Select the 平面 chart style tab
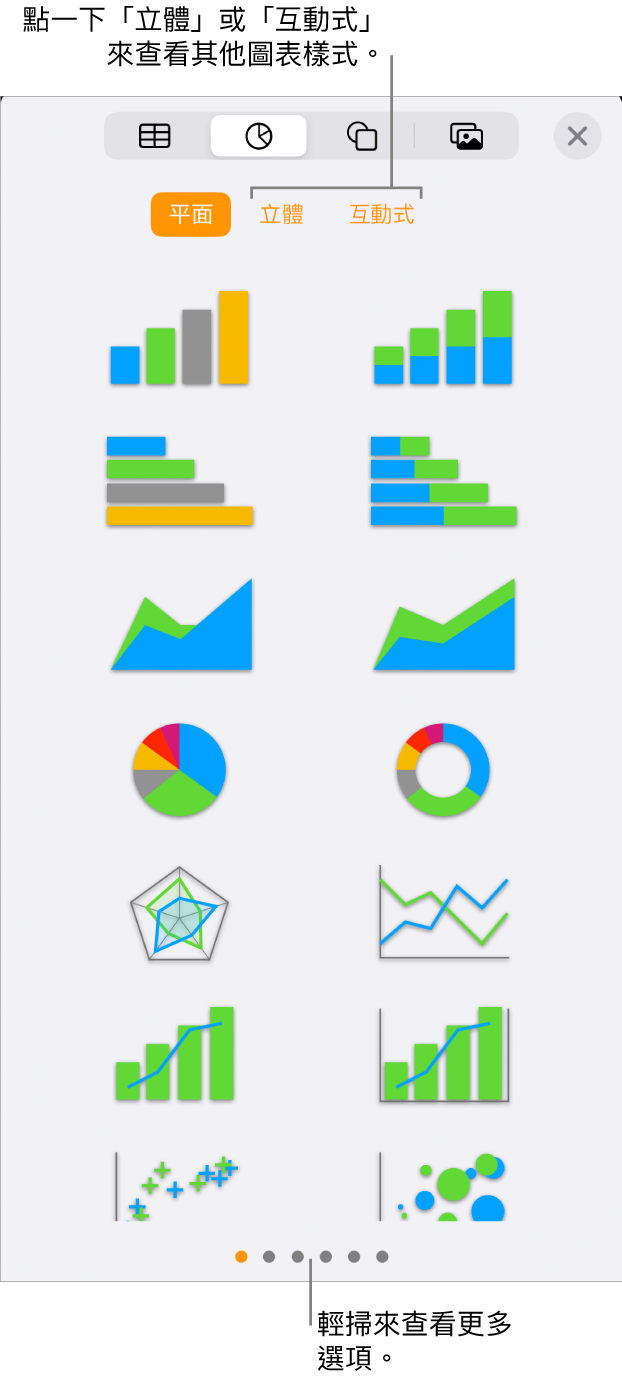622x1381 pixels. click(191, 215)
